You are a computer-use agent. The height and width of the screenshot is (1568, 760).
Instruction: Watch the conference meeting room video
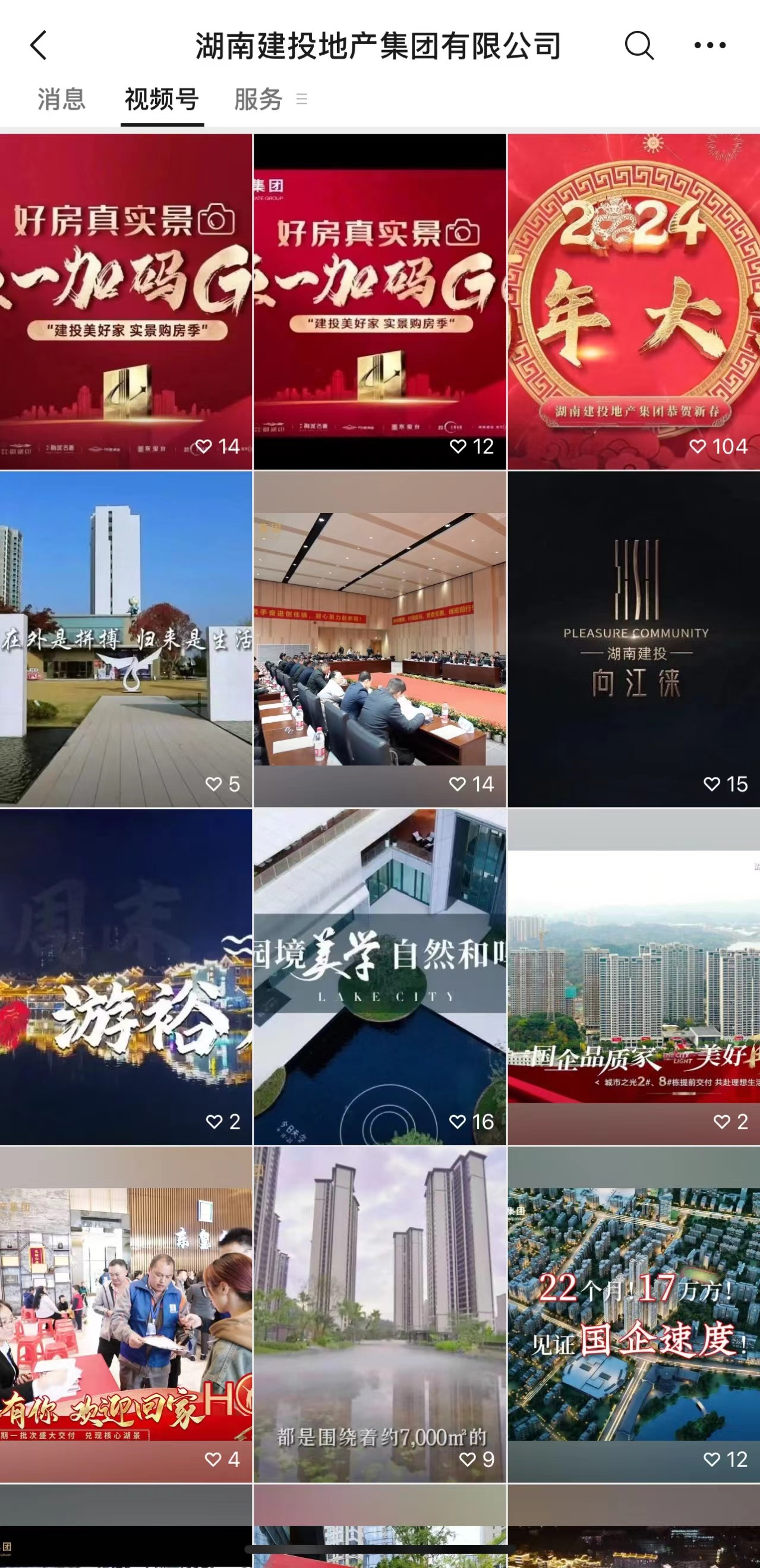pos(380,639)
